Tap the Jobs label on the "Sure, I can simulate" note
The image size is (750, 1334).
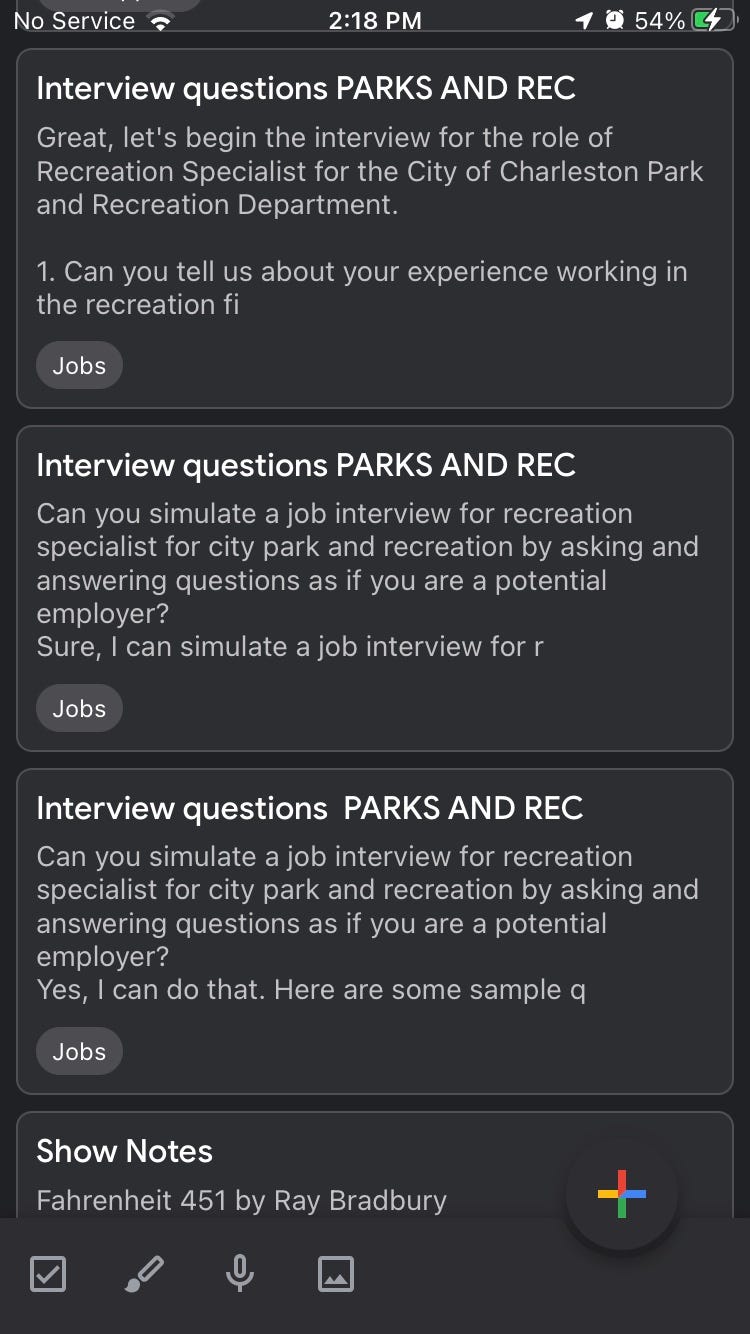coord(79,709)
